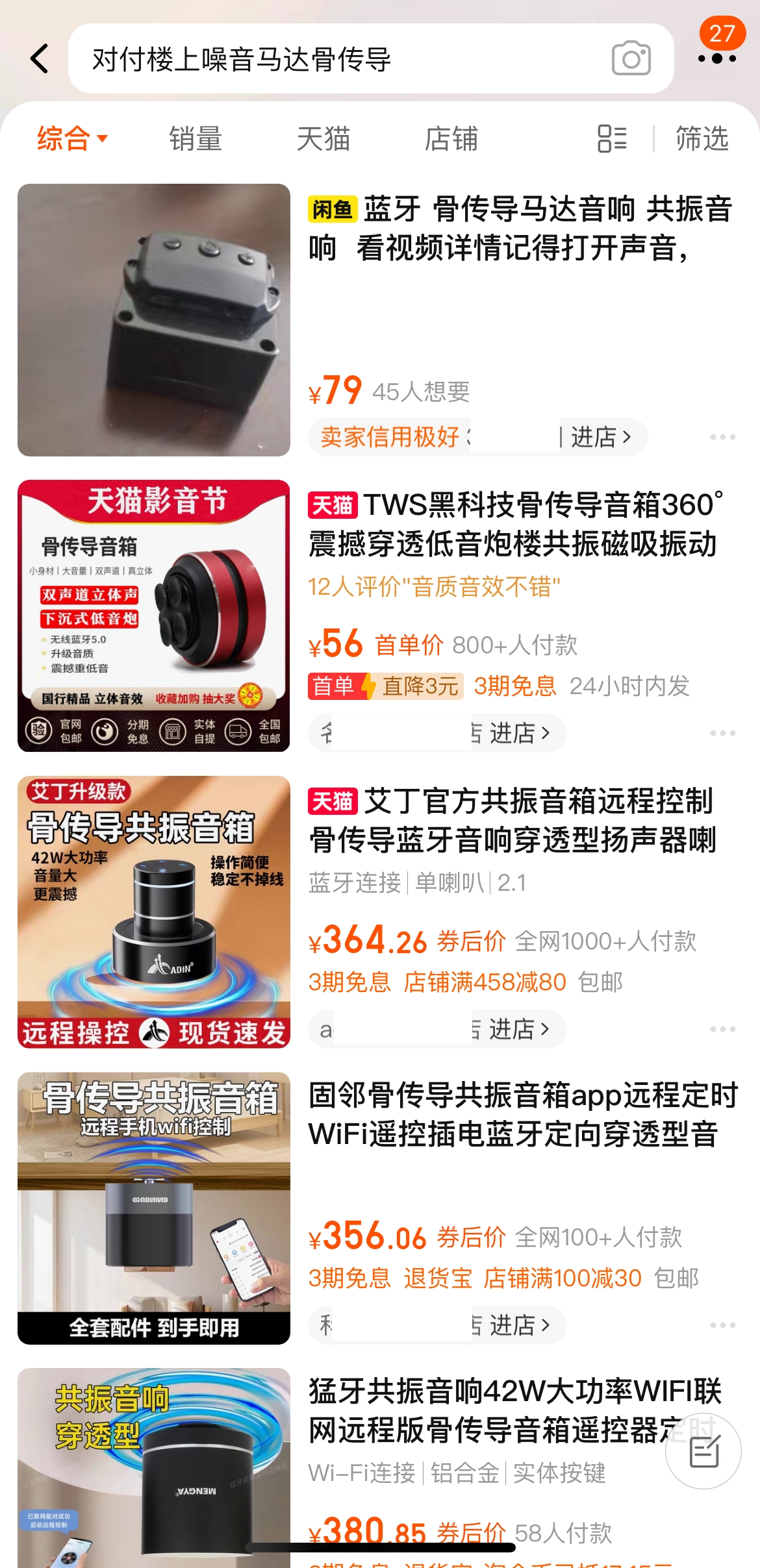Switch to the 店铺 tab
Viewport: 760px width, 1568px height.
(x=451, y=138)
